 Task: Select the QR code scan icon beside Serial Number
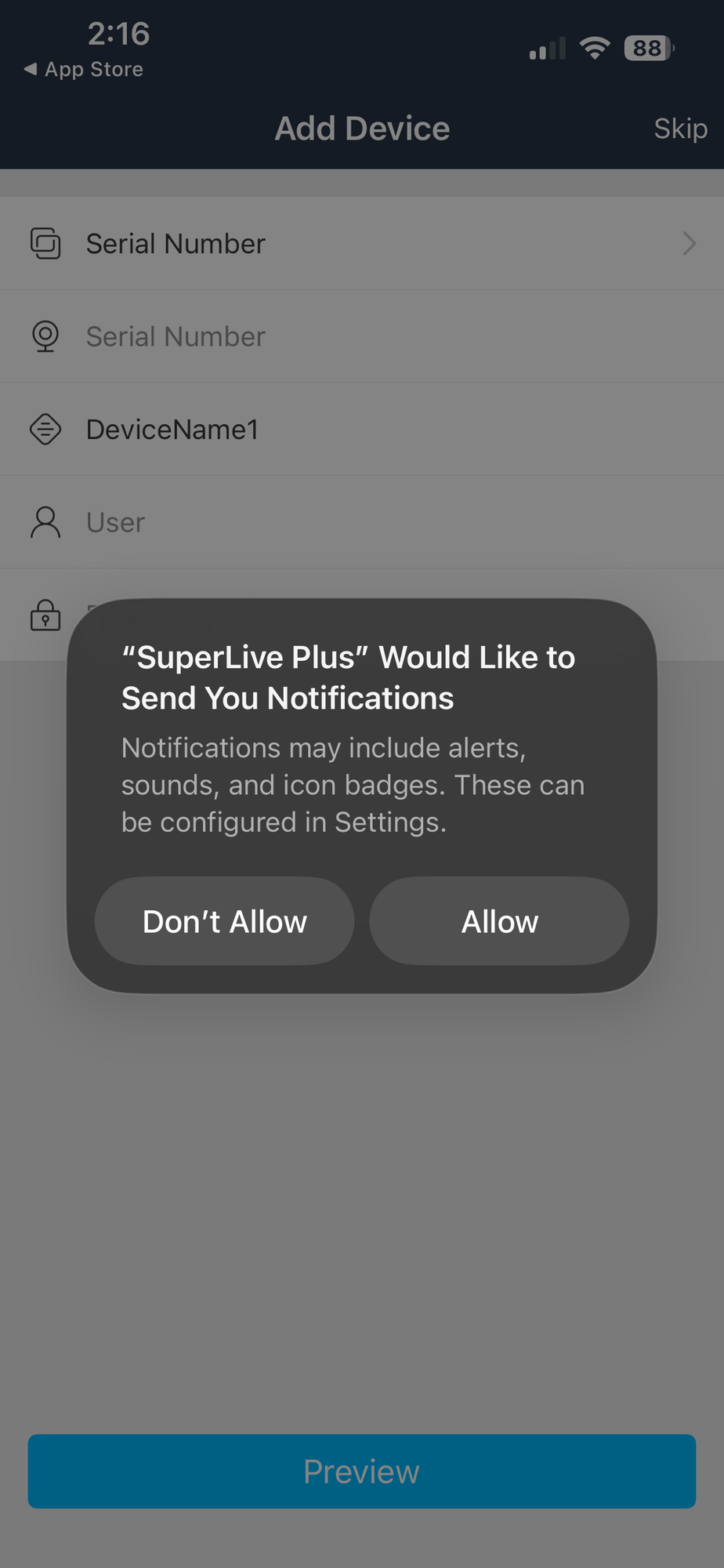point(45,243)
